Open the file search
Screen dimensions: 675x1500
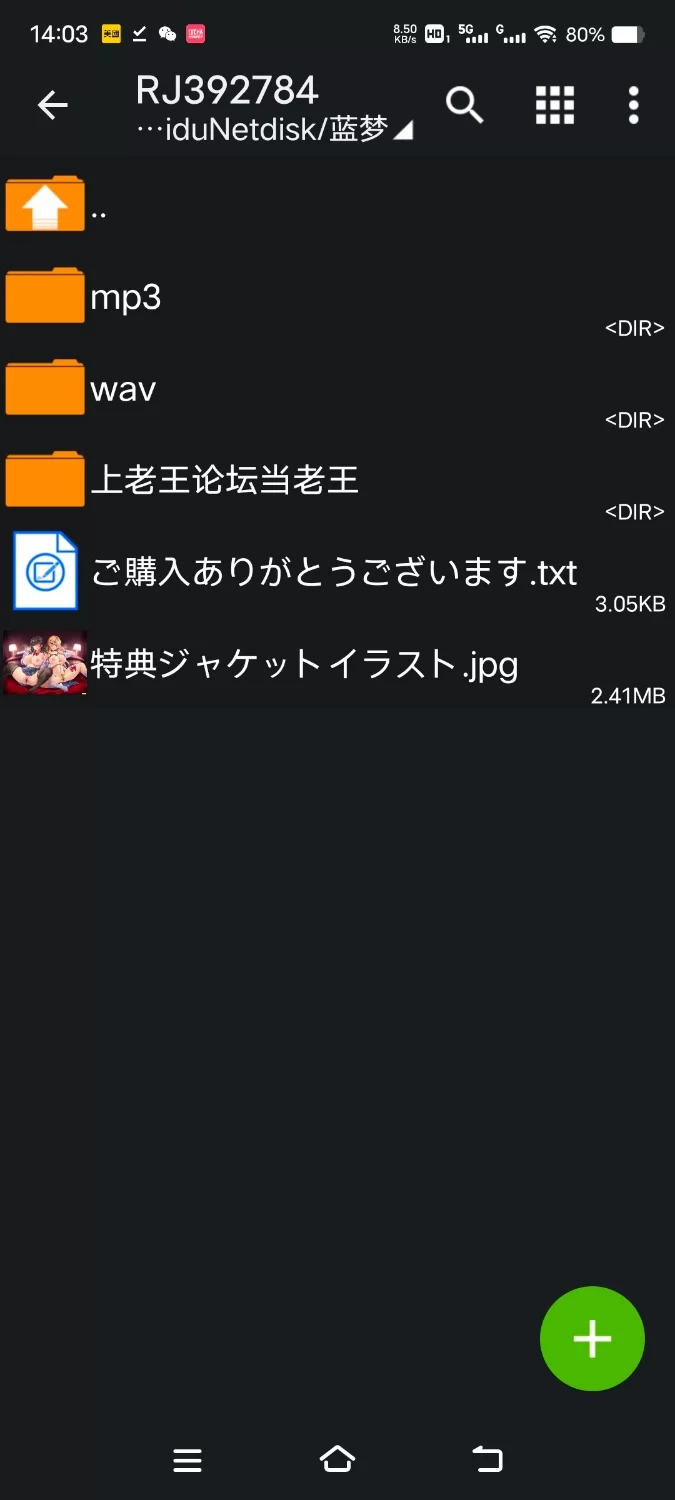coord(464,105)
